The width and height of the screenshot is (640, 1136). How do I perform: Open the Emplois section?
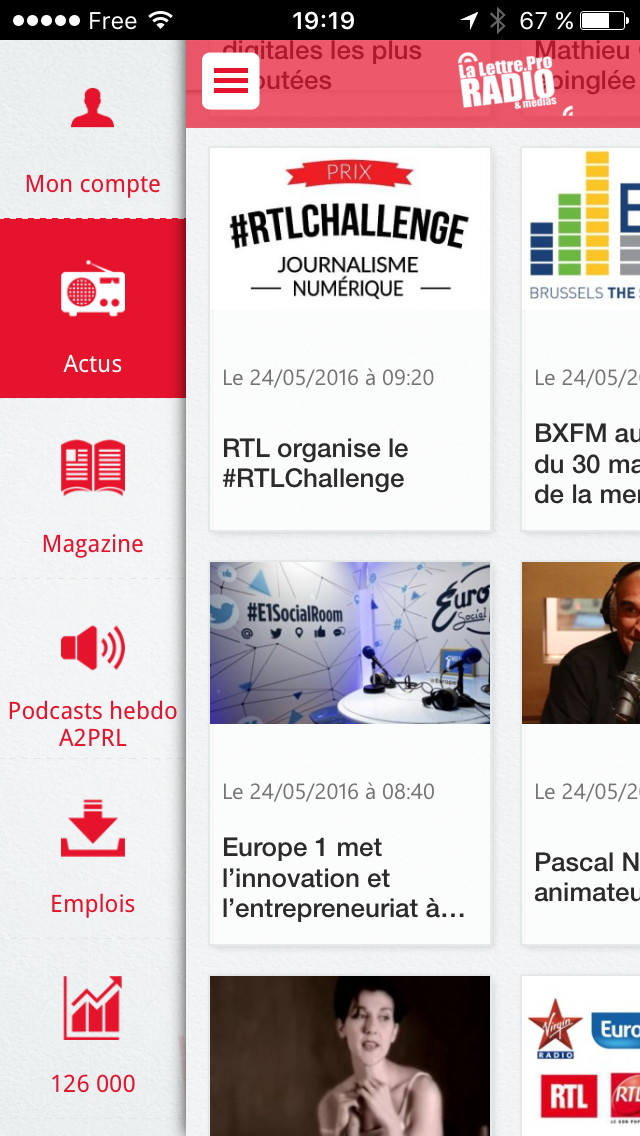(93, 848)
